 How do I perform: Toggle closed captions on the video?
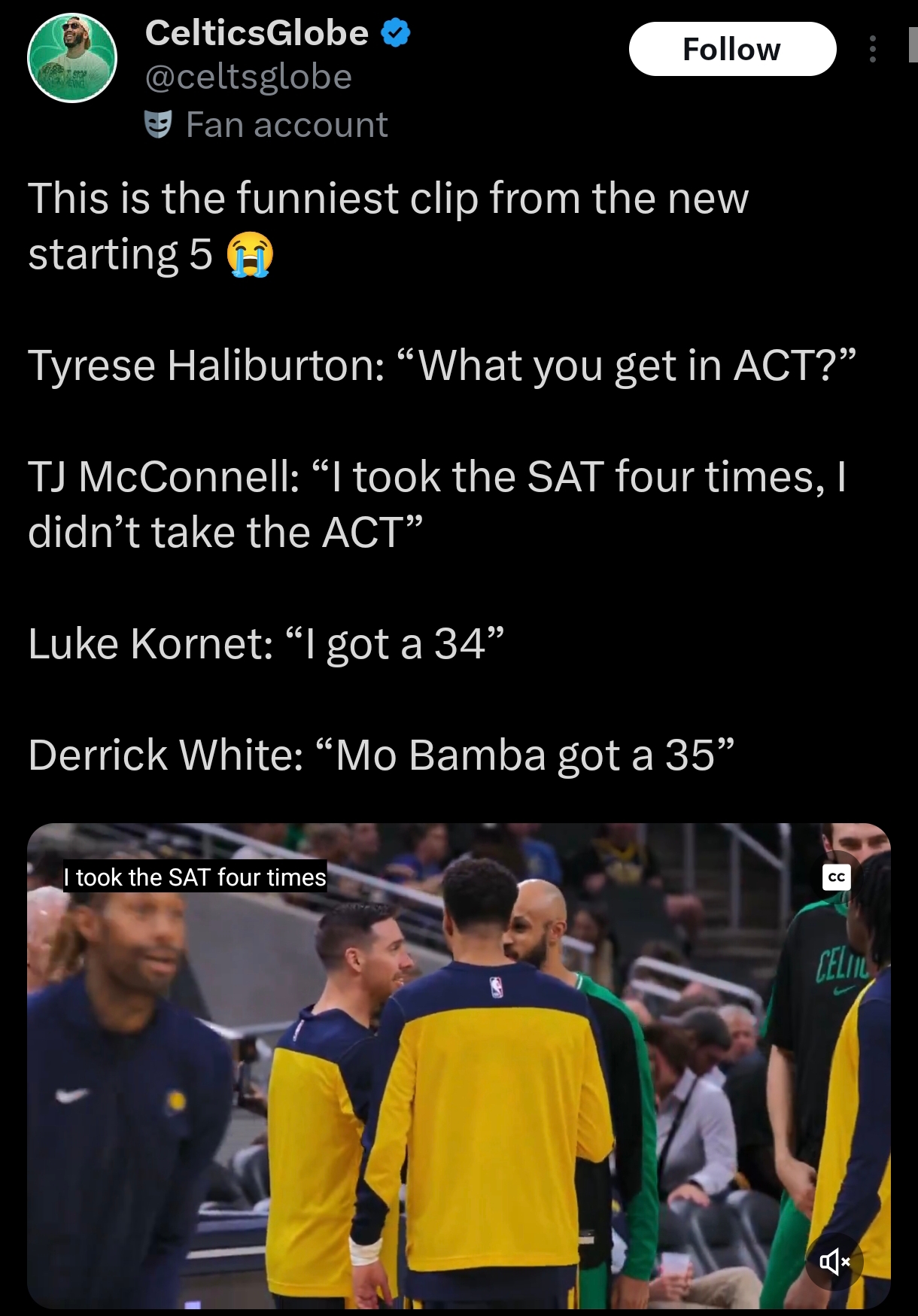836,877
